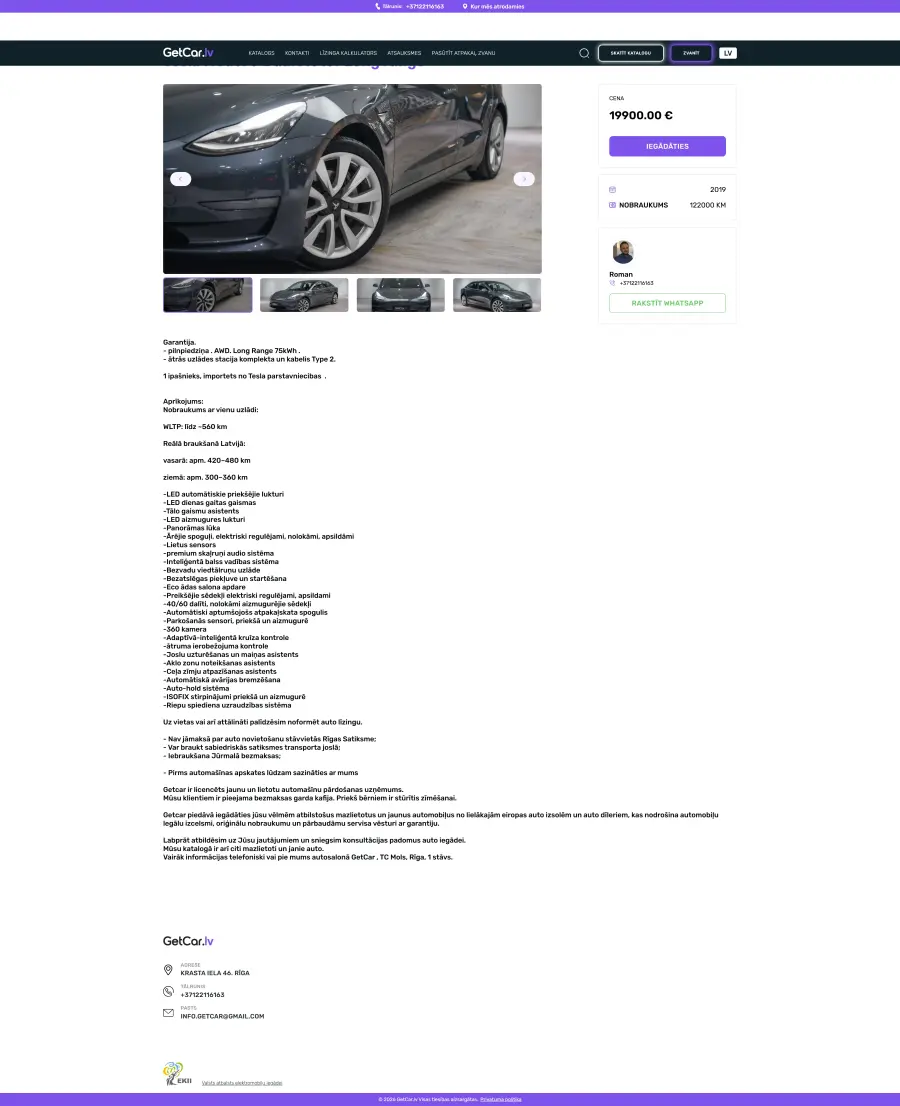Go to the Kontakti page
Screen dimensions: 900x1106
coord(297,53)
